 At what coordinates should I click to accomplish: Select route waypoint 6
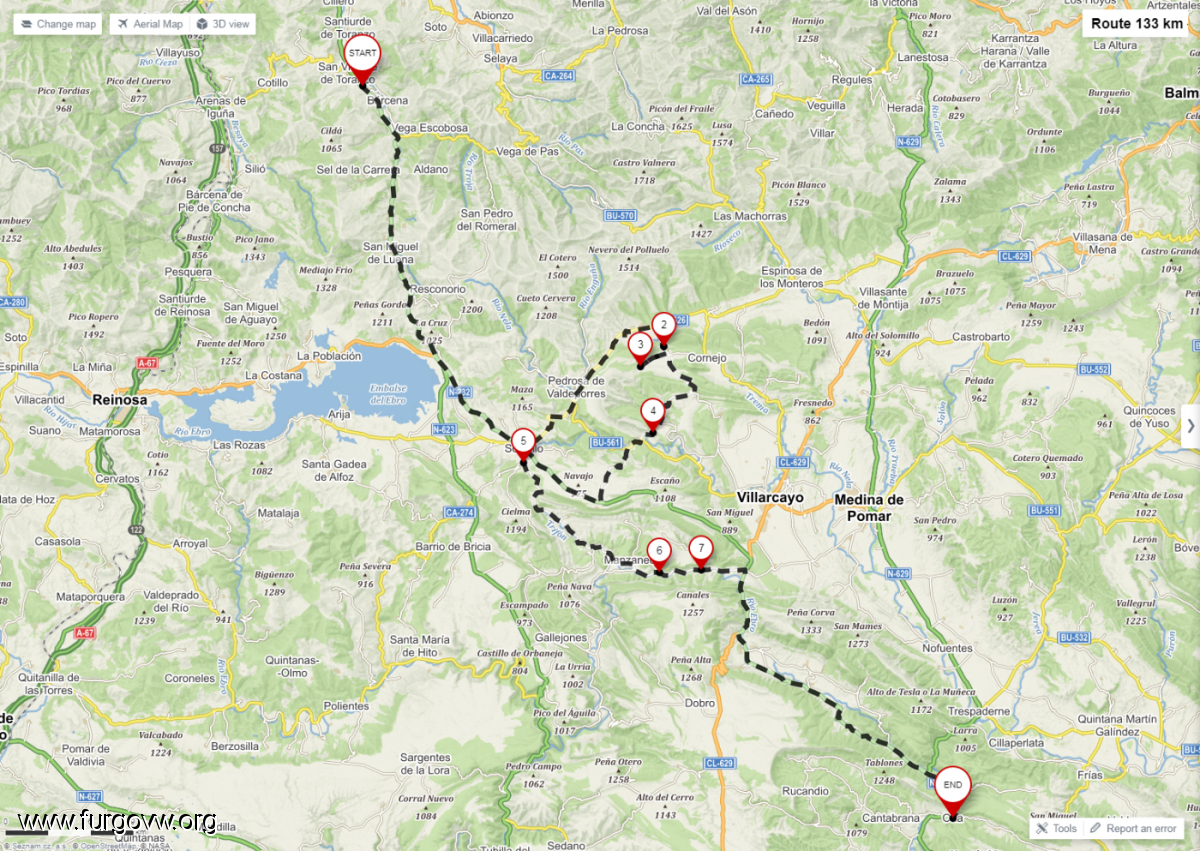pyautogui.click(x=658, y=549)
